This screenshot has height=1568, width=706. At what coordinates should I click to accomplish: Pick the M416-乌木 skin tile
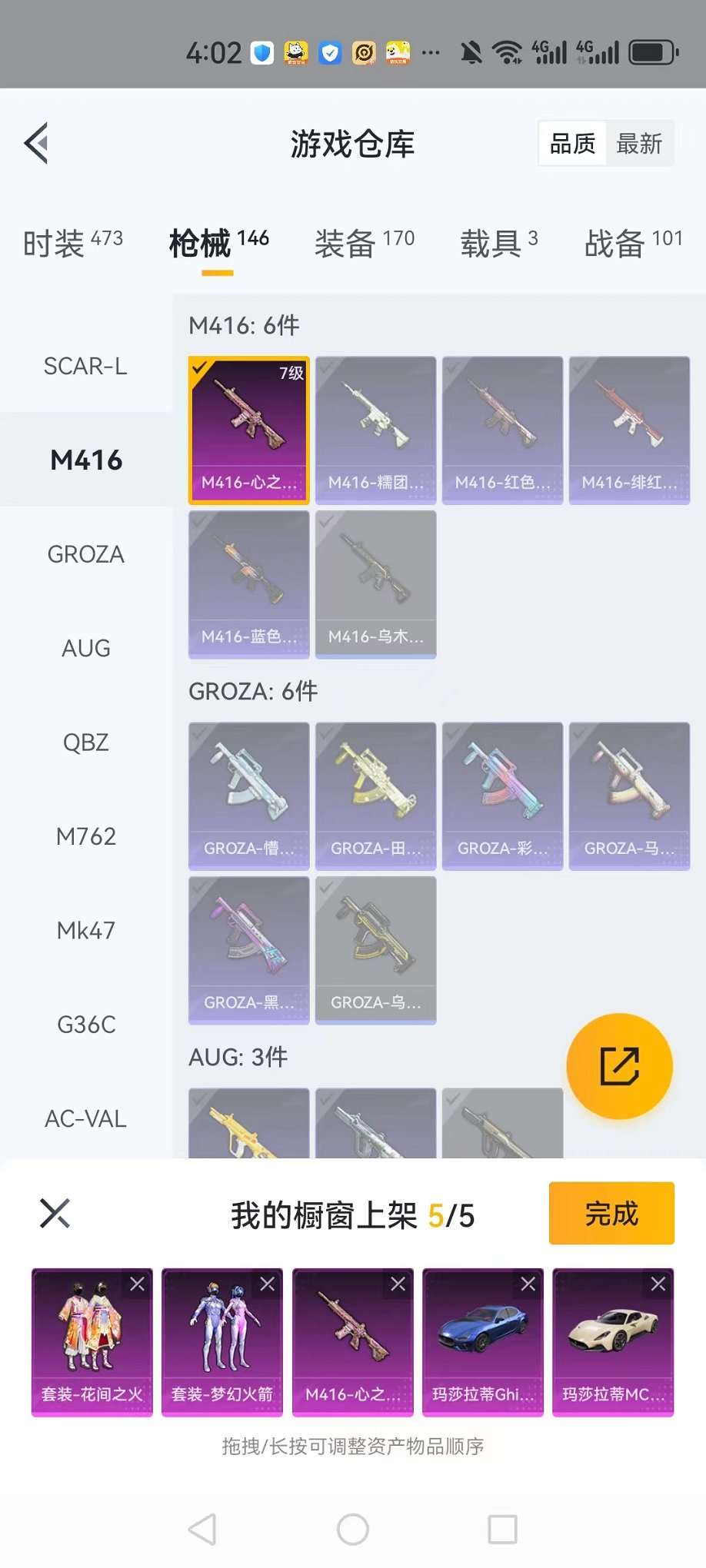click(375, 583)
